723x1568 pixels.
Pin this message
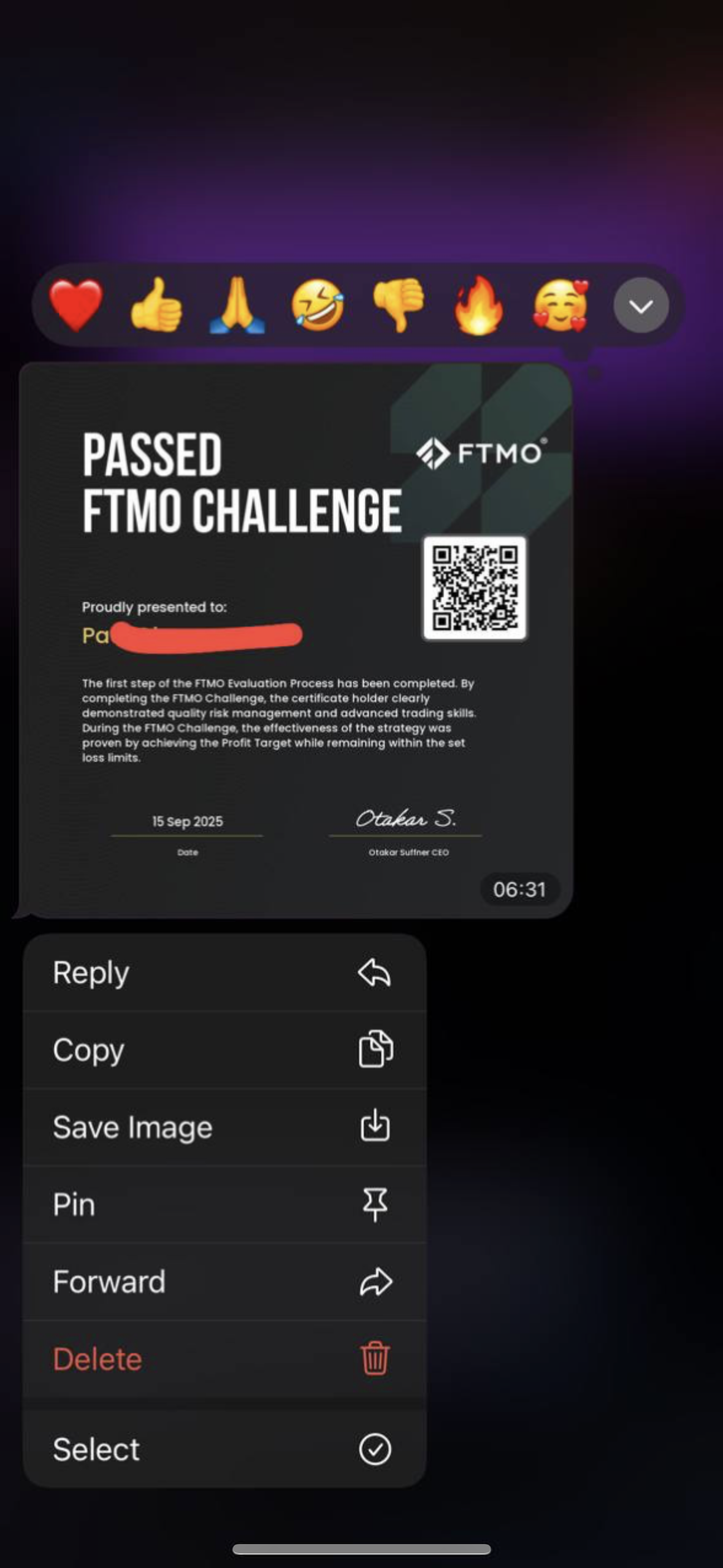(x=224, y=1204)
